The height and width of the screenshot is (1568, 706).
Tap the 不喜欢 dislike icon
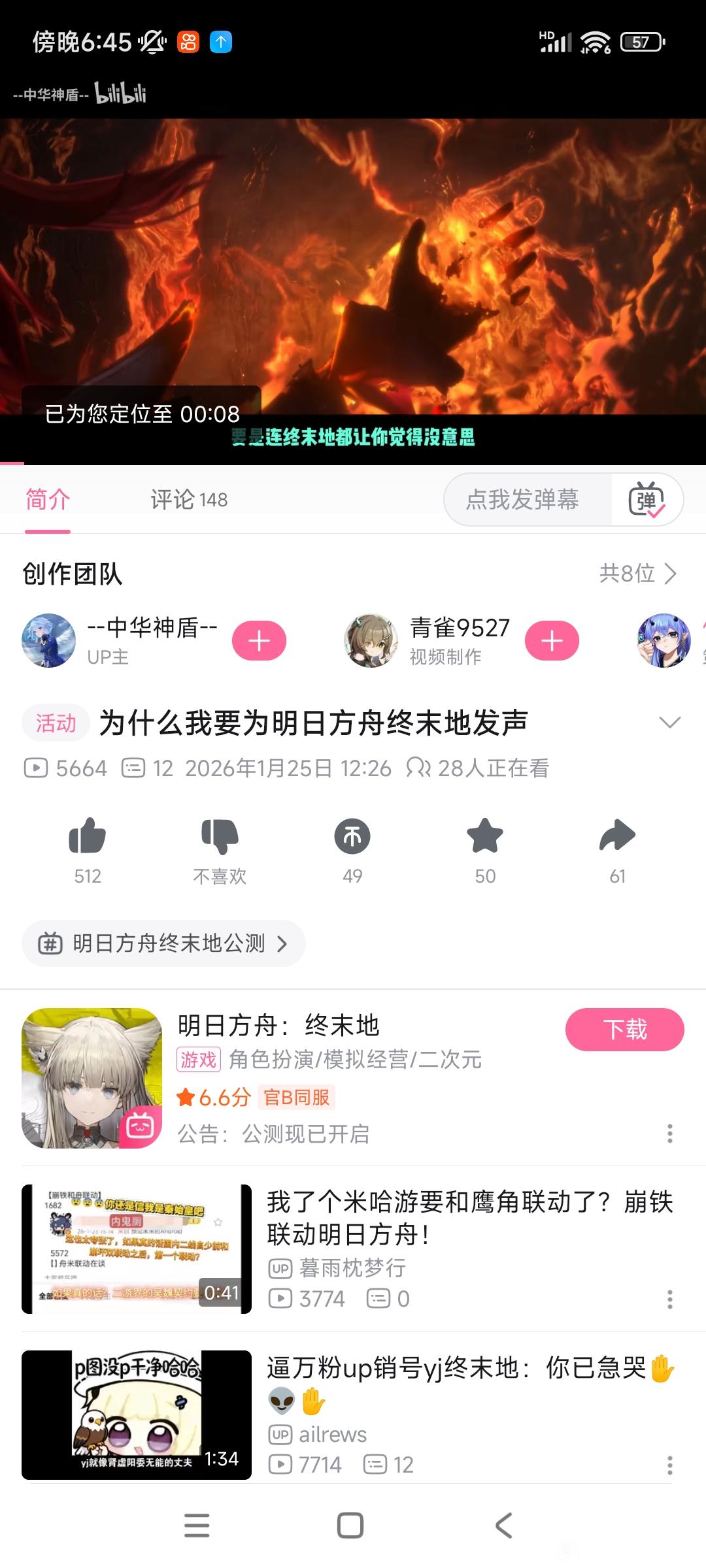pyautogui.click(x=220, y=836)
